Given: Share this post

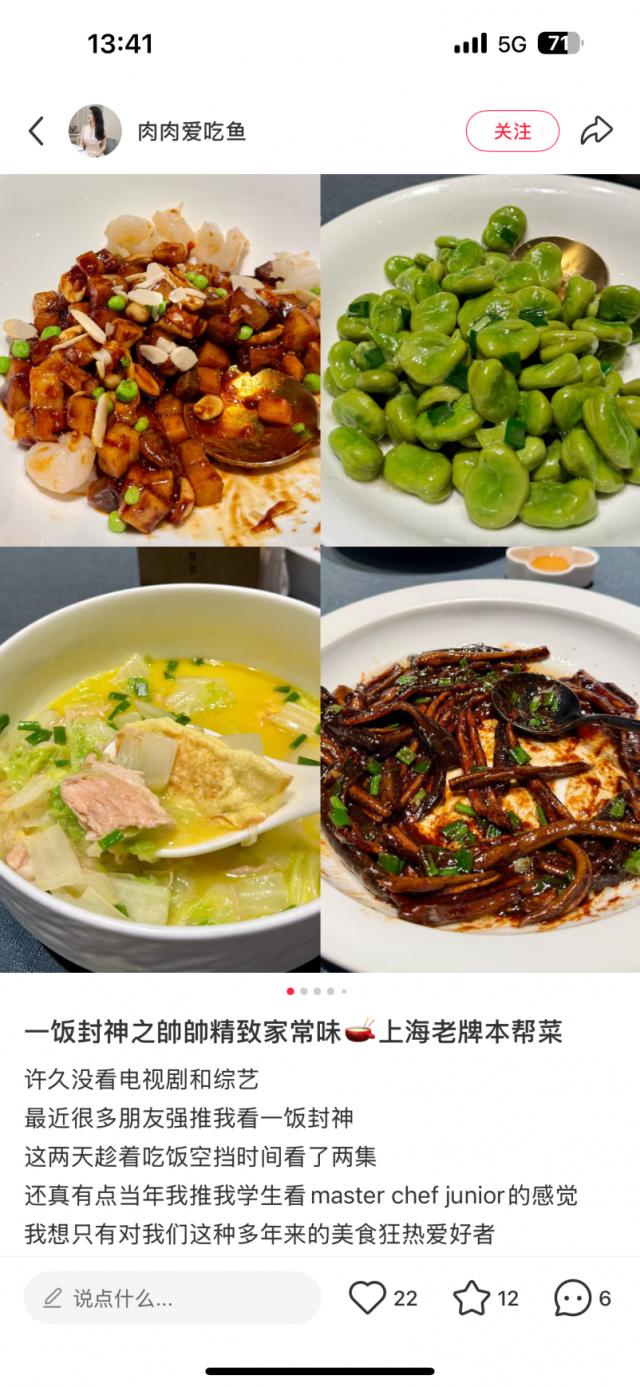Looking at the screenshot, I should point(596,131).
